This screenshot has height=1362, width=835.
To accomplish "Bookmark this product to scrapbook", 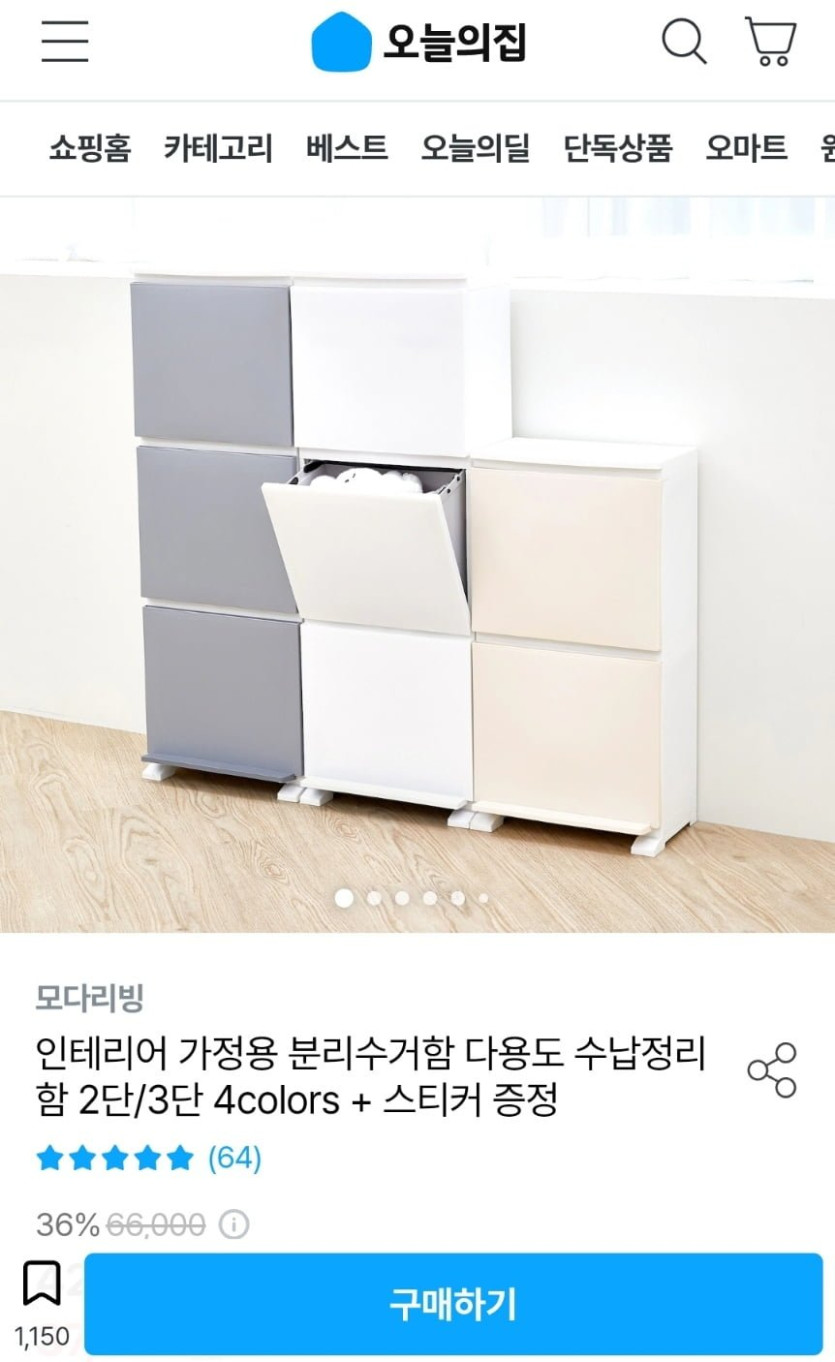I will click(x=42, y=1285).
